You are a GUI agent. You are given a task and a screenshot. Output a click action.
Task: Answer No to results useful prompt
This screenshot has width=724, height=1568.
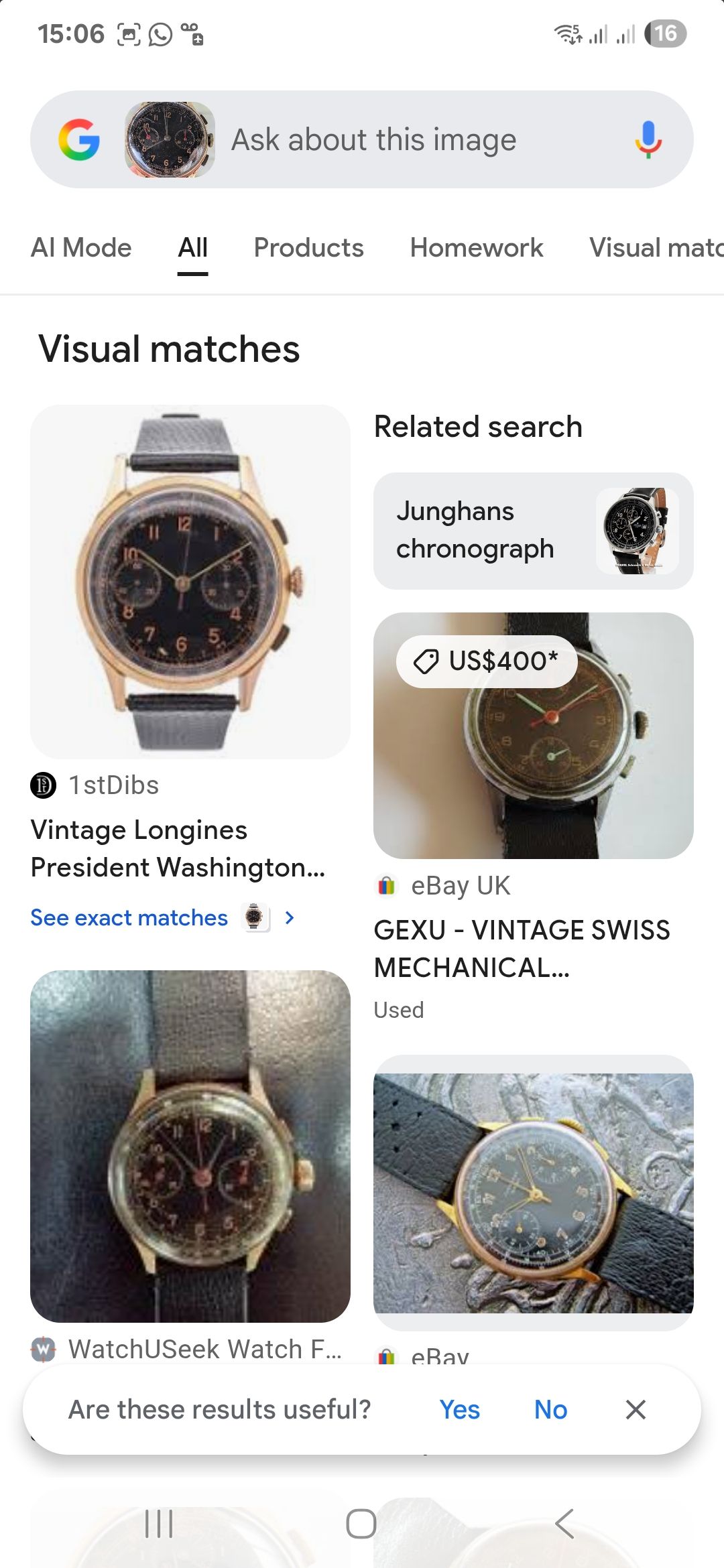click(550, 1410)
